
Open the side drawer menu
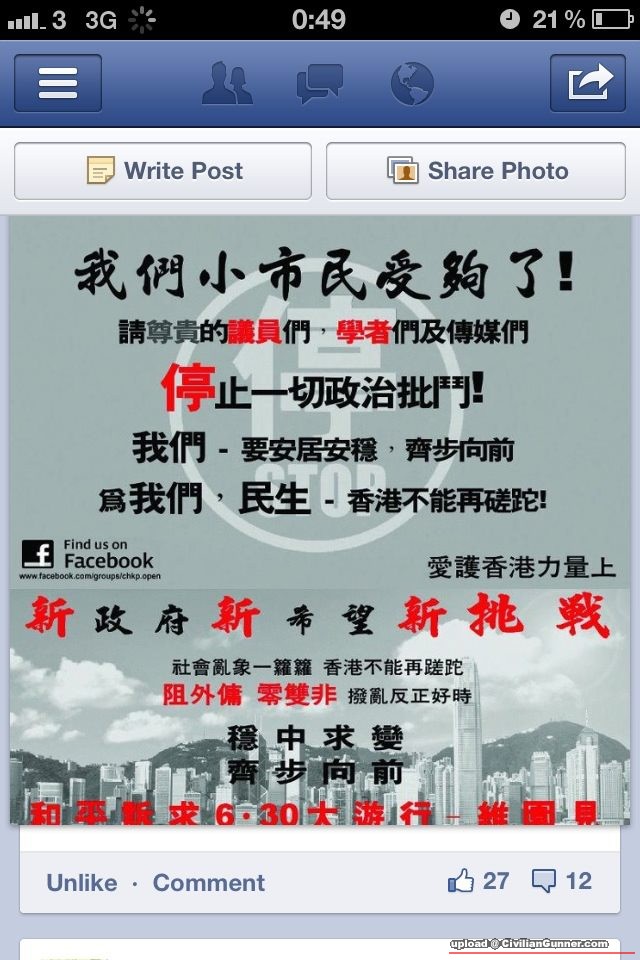click(x=57, y=83)
